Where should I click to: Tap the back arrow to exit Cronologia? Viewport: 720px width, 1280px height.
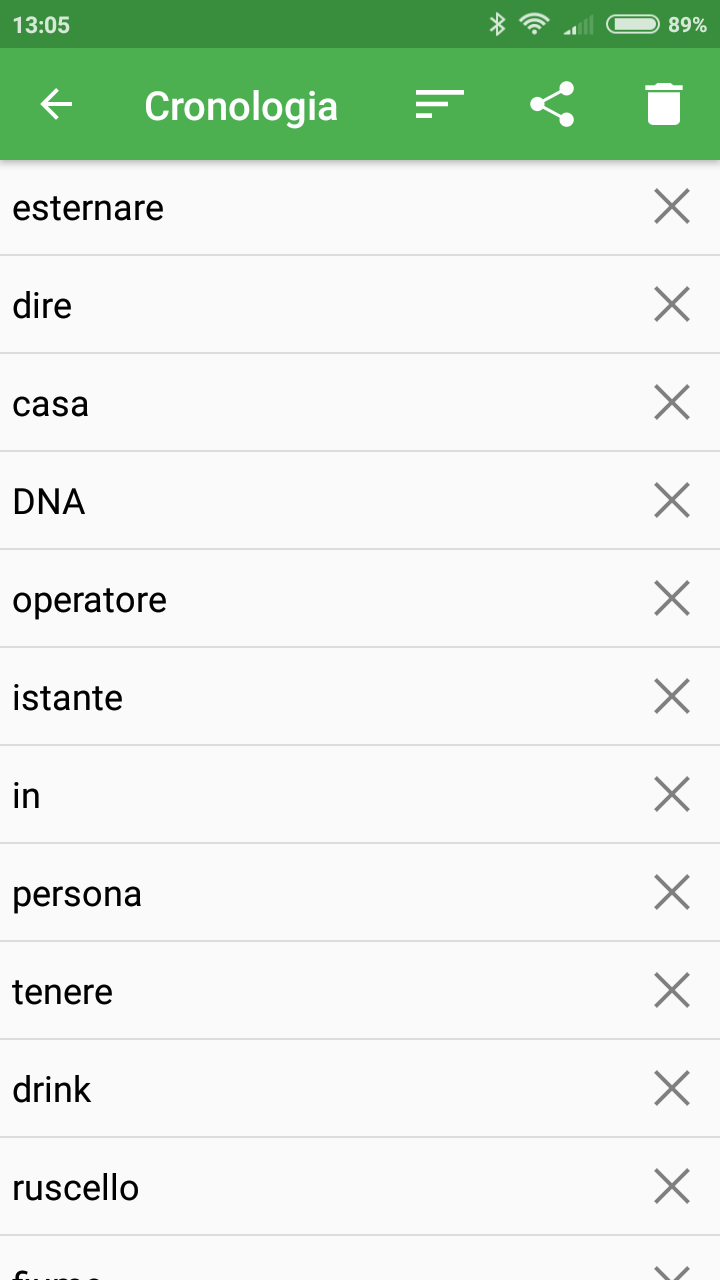(57, 104)
